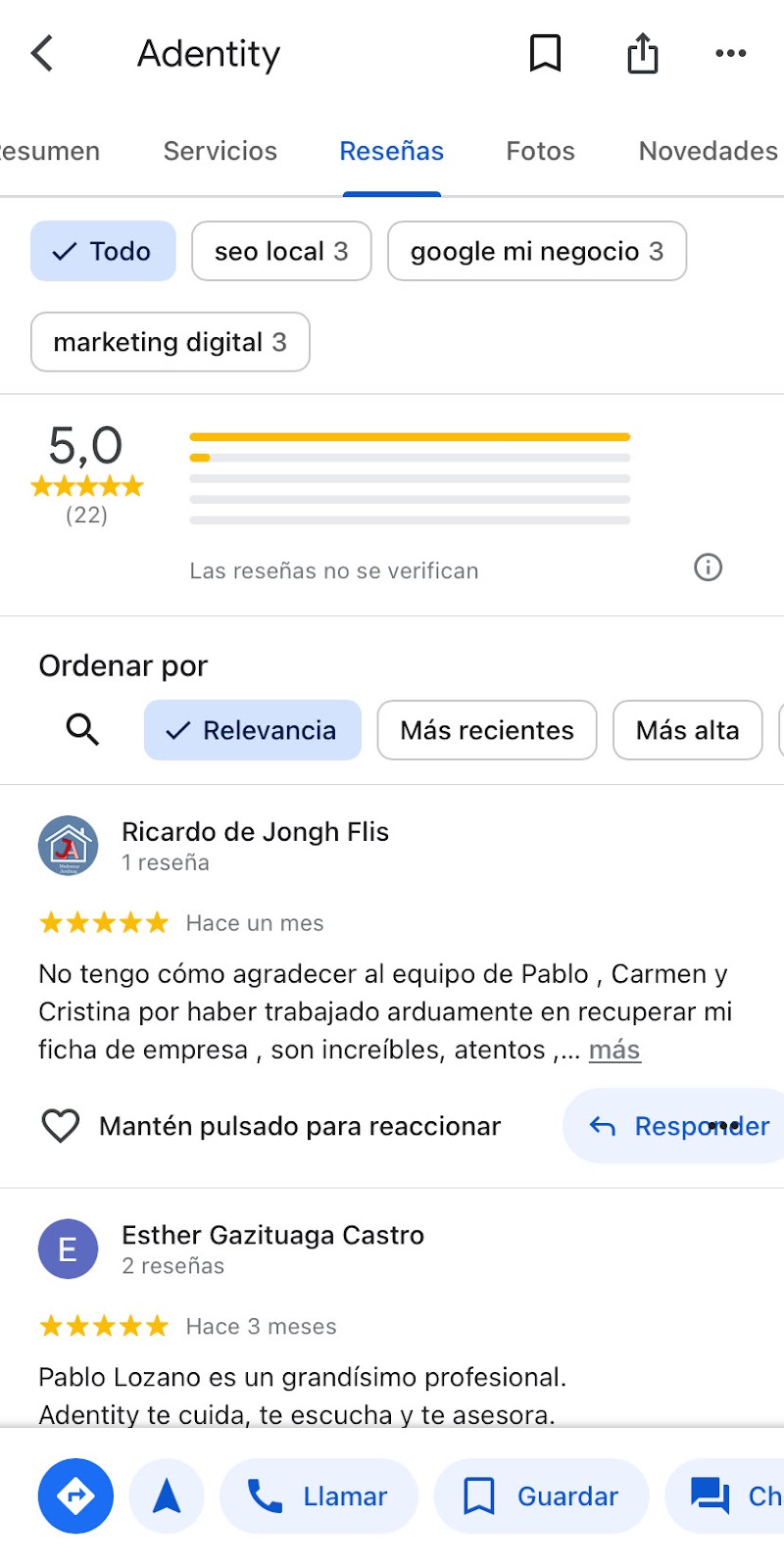Search within the reviews
The image size is (784, 1568).
coord(82,730)
